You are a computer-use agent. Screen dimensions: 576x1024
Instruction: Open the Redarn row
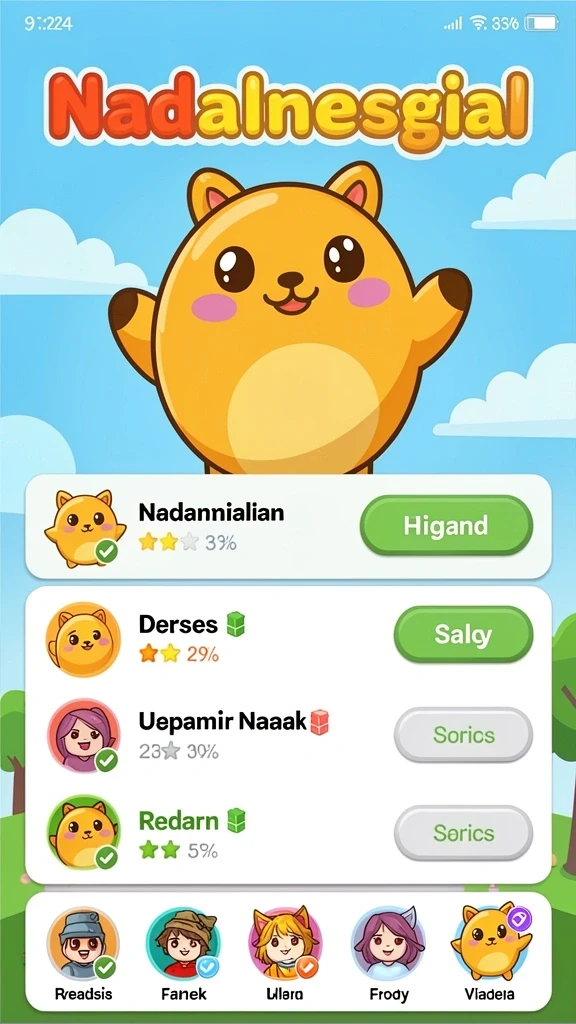(288, 834)
